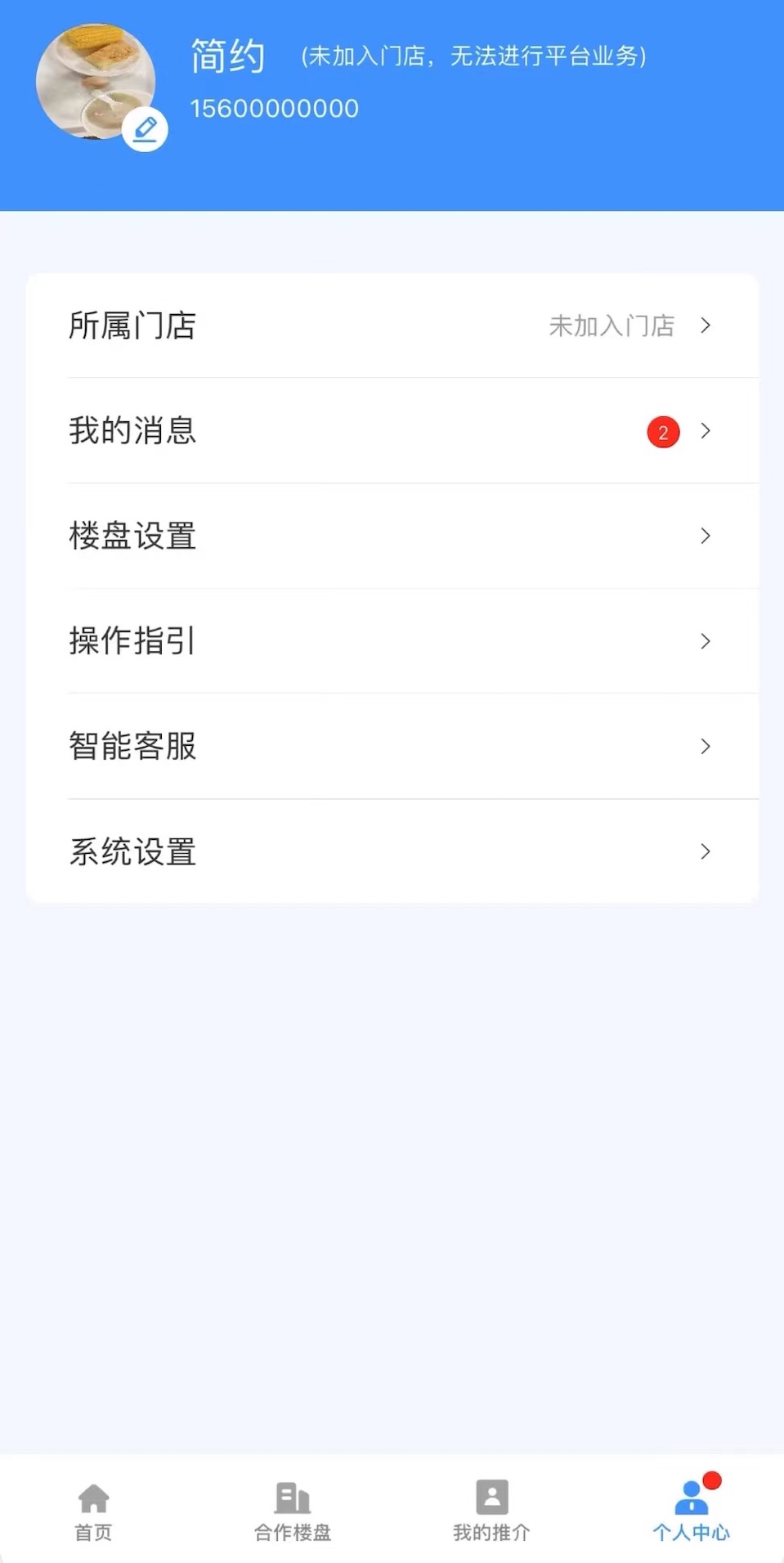The image size is (784, 1563).
Task: Tap the username 简约
Action: pos(227,56)
